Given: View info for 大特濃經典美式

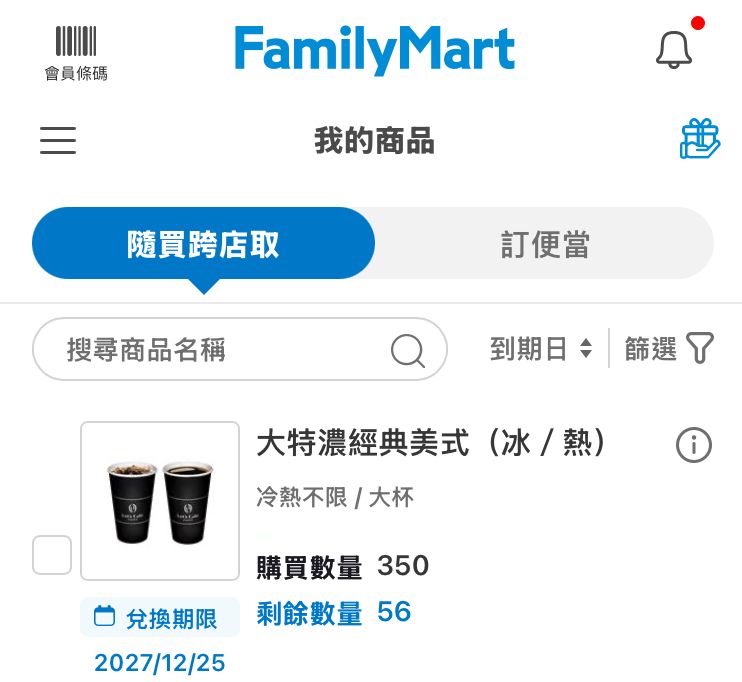Looking at the screenshot, I should tap(694, 445).
